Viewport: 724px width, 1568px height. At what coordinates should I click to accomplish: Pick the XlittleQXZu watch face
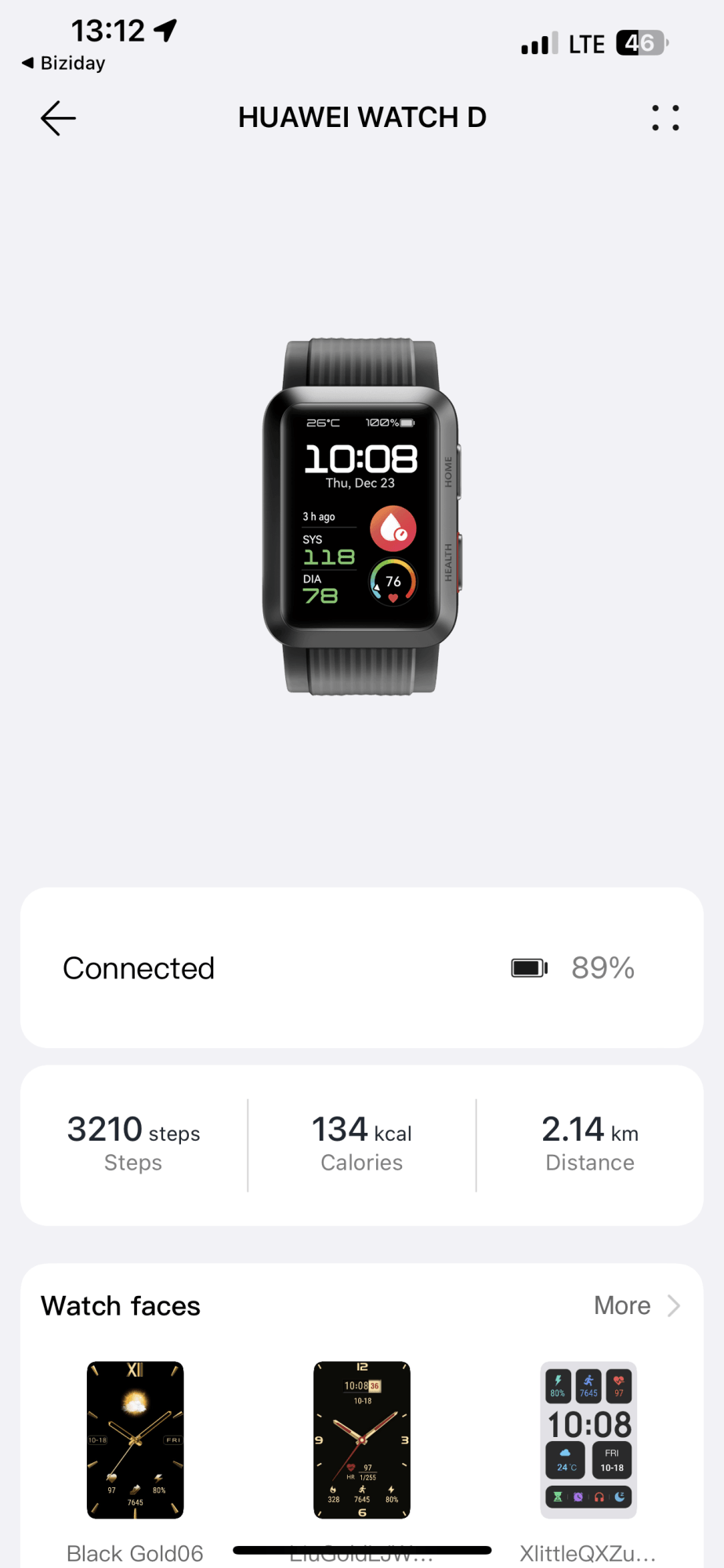tap(588, 1440)
